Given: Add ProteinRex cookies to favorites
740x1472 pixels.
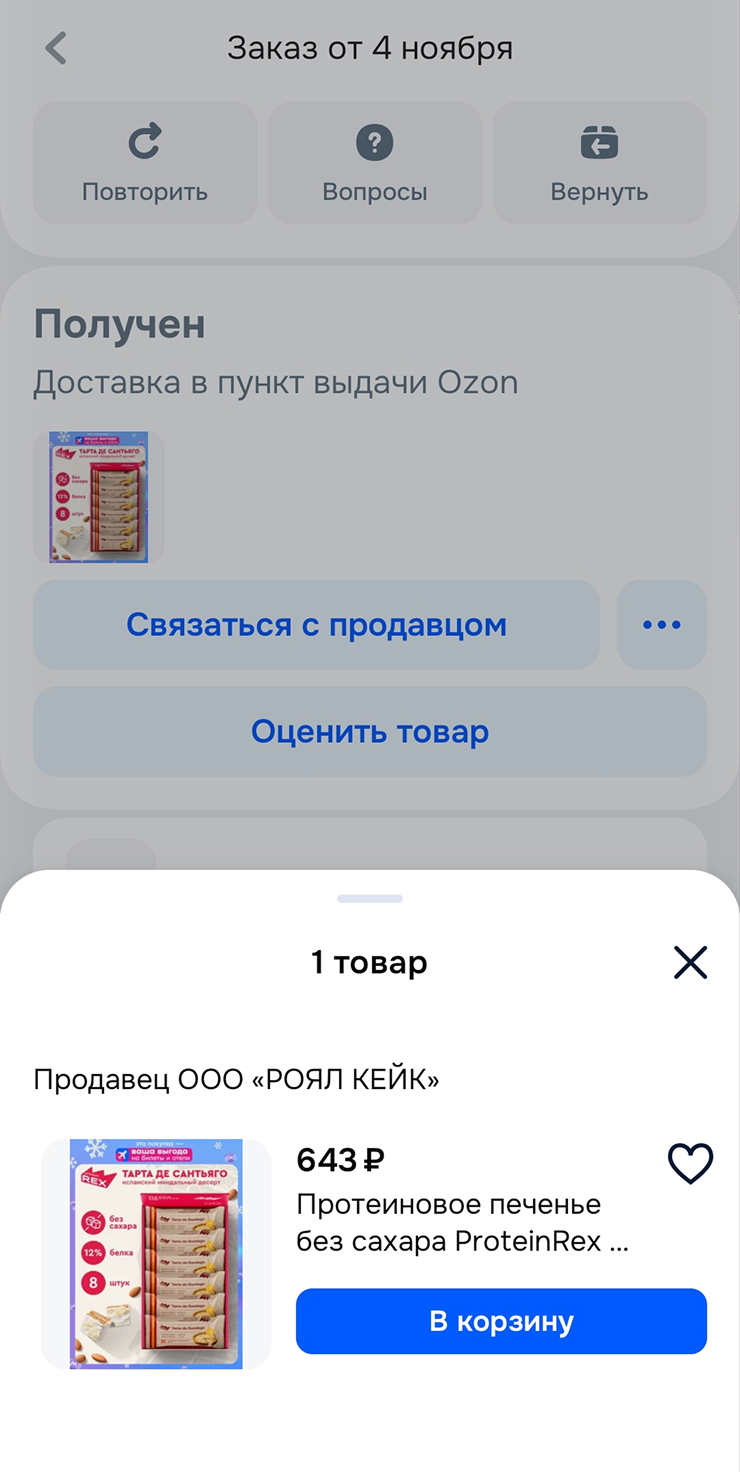Looking at the screenshot, I should [x=690, y=1163].
